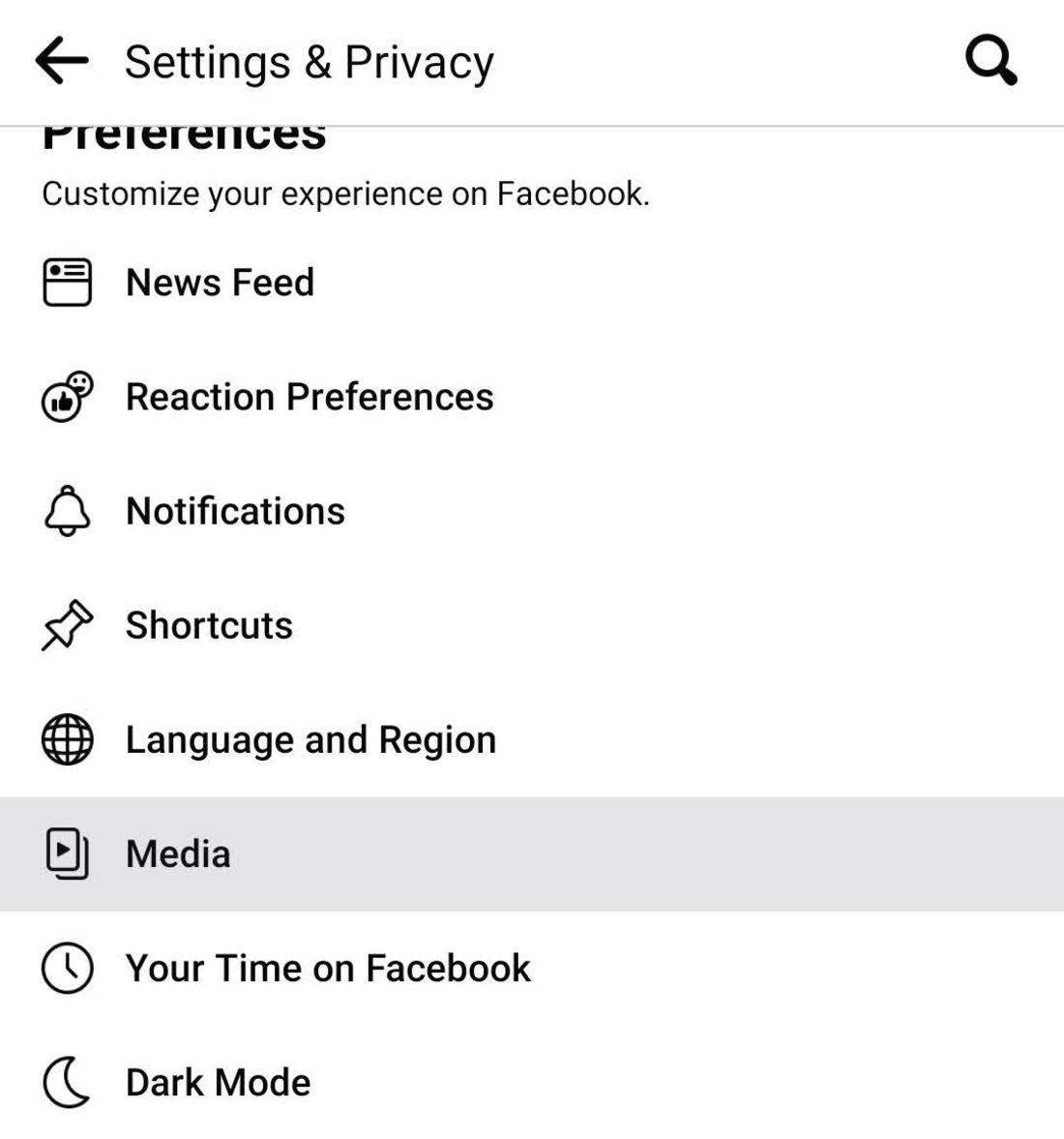Click the Your Time on Facebook clock icon
Viewport: 1064px width, 1139px height.
coord(64,967)
